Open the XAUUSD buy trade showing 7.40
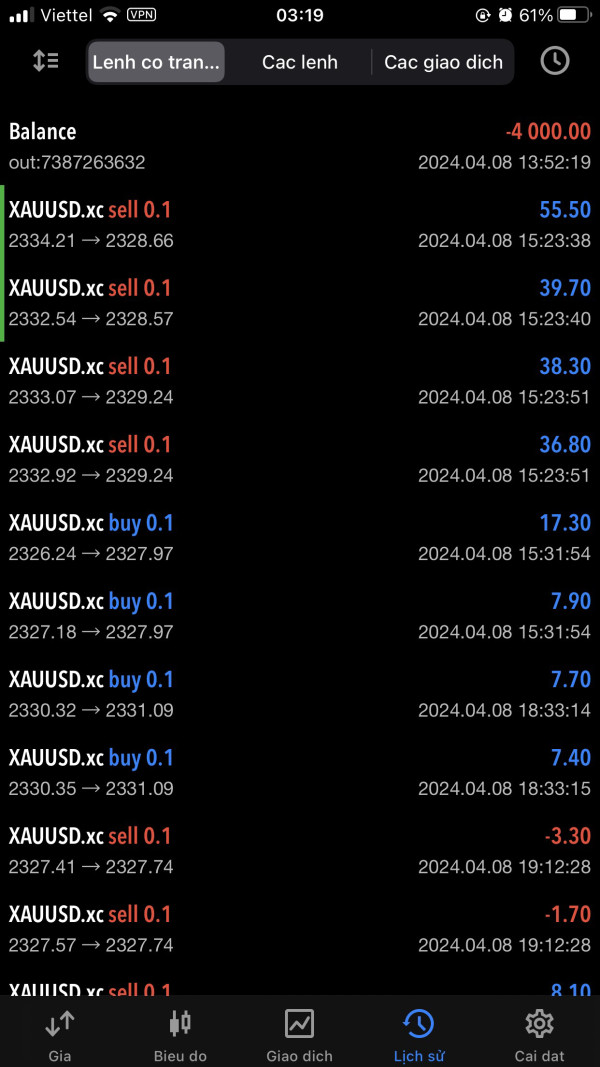 [x=300, y=772]
